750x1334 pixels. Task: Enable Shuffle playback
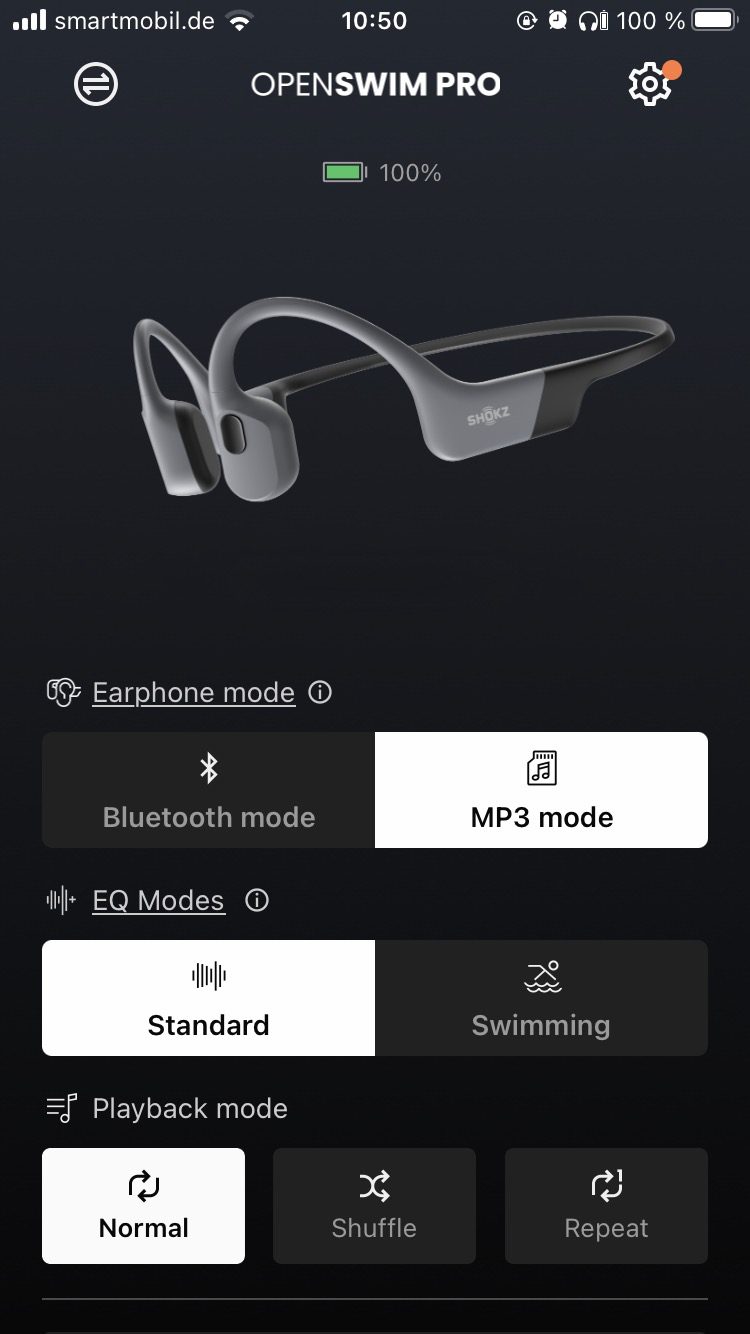(x=374, y=1205)
